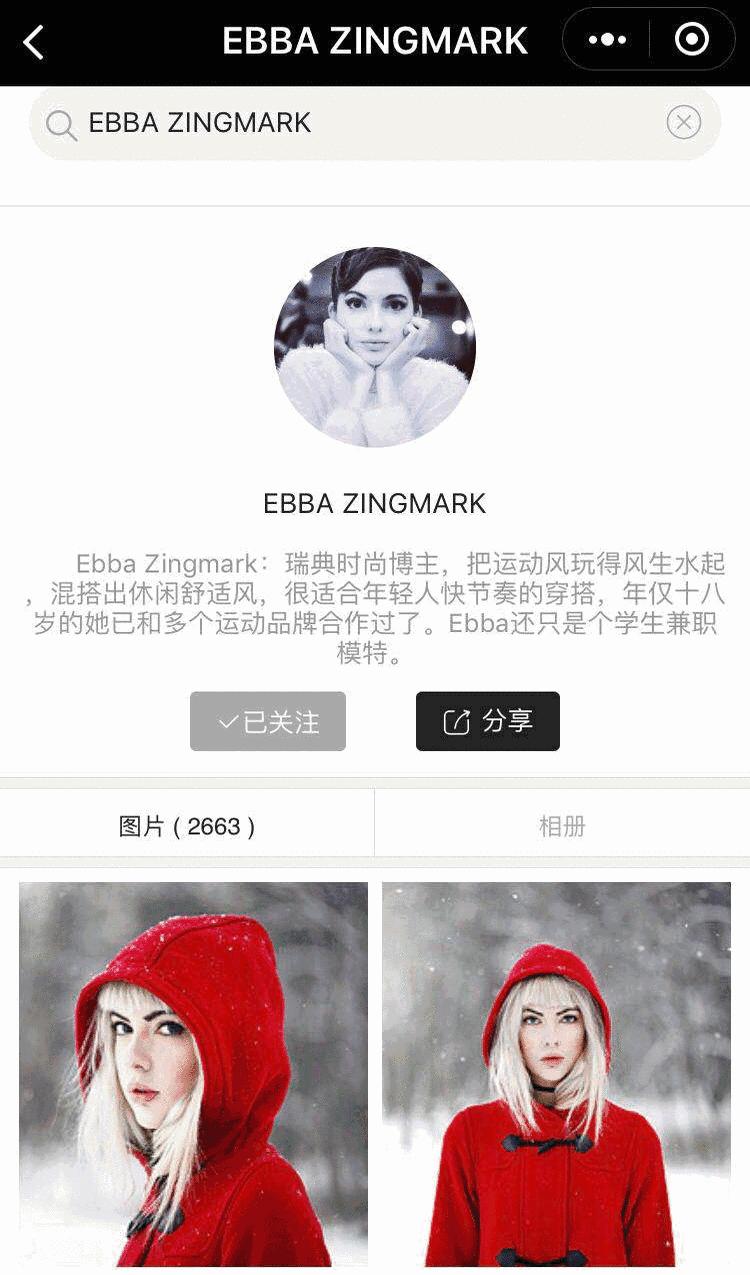The height and width of the screenshot is (1275, 750).
Task: Click the divider between menu dots and close icon
Action: (x=648, y=39)
